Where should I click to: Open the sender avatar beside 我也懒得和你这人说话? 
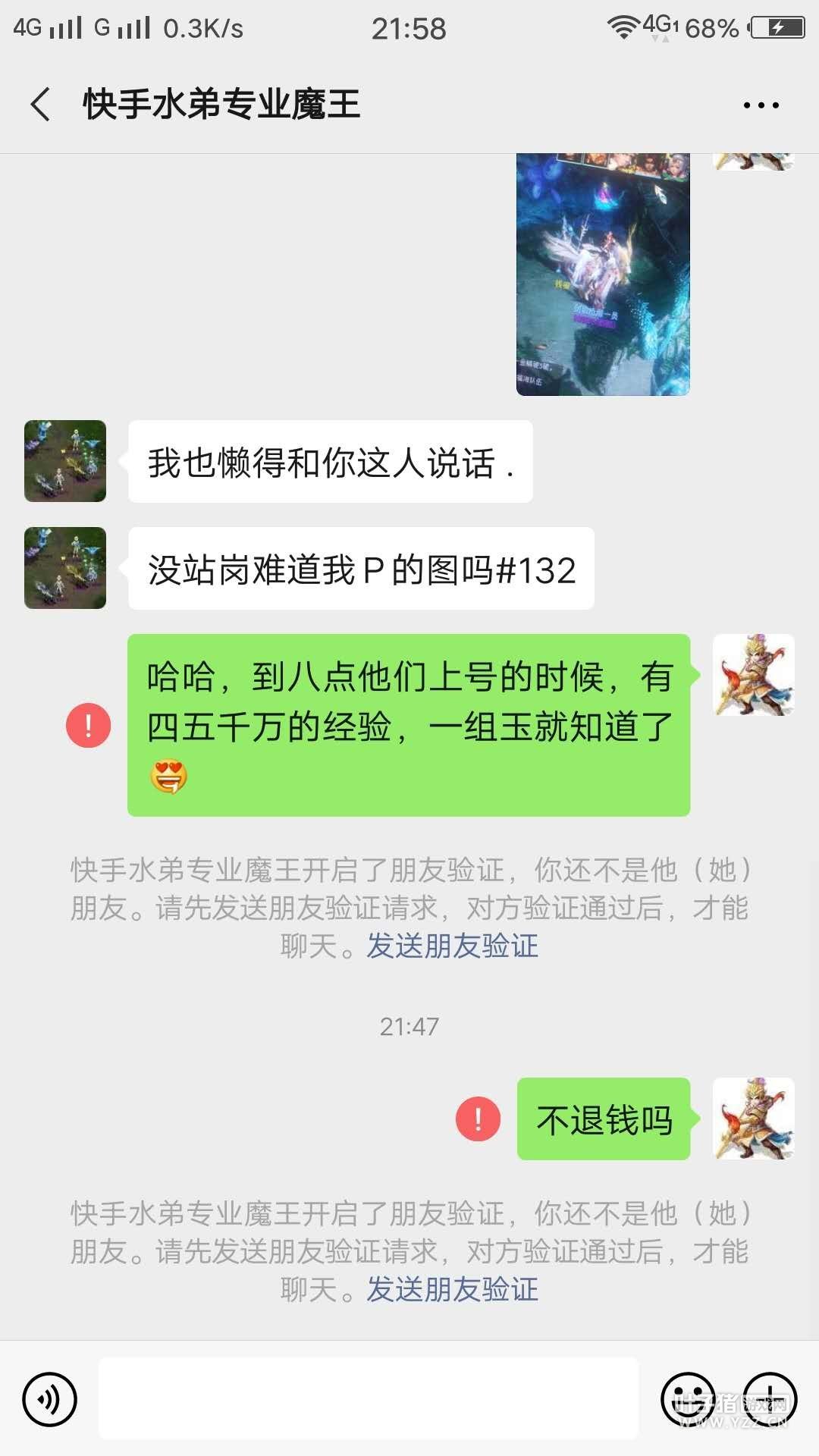65,461
